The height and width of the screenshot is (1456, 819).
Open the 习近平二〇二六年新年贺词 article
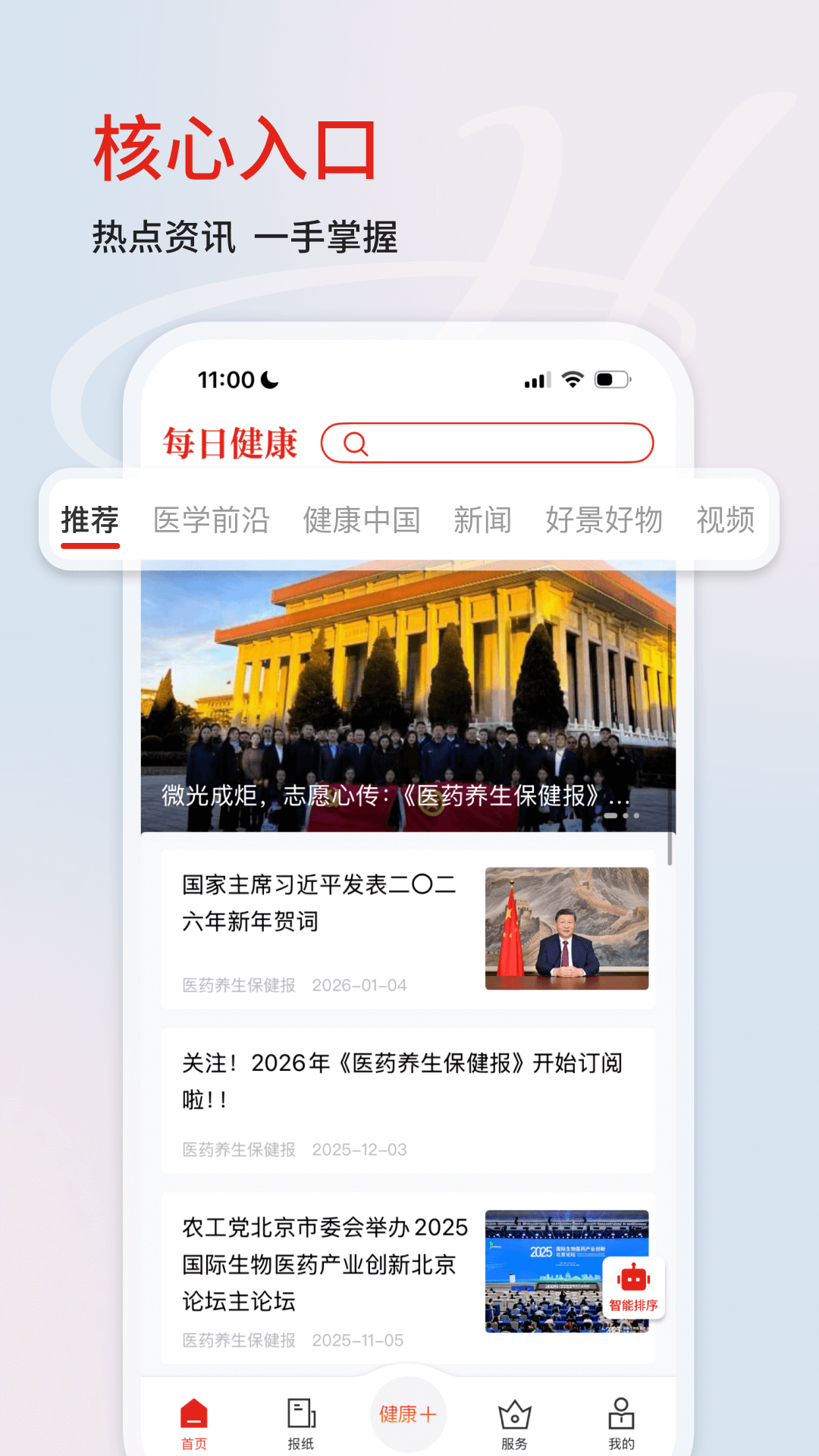tap(408, 929)
